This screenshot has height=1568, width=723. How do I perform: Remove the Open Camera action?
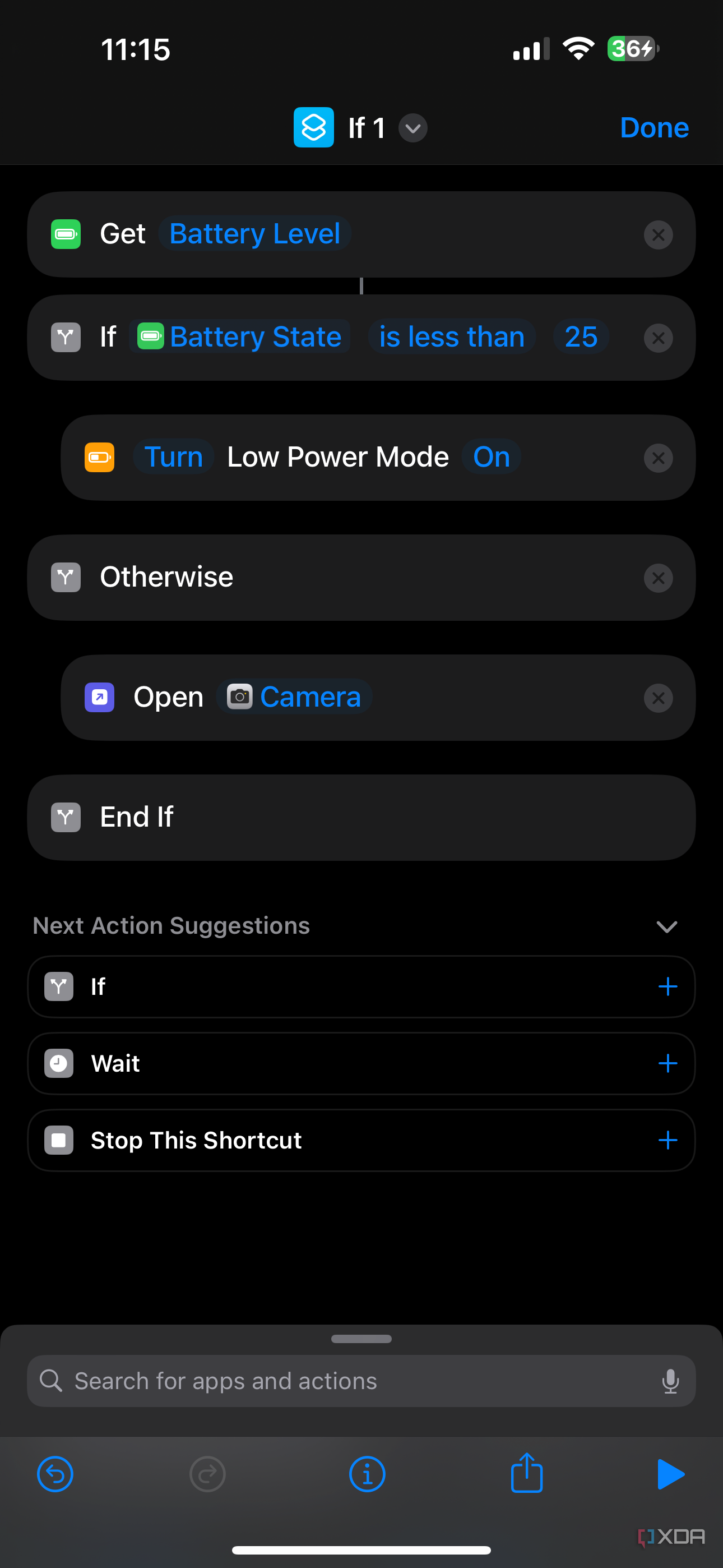pyautogui.click(x=659, y=698)
